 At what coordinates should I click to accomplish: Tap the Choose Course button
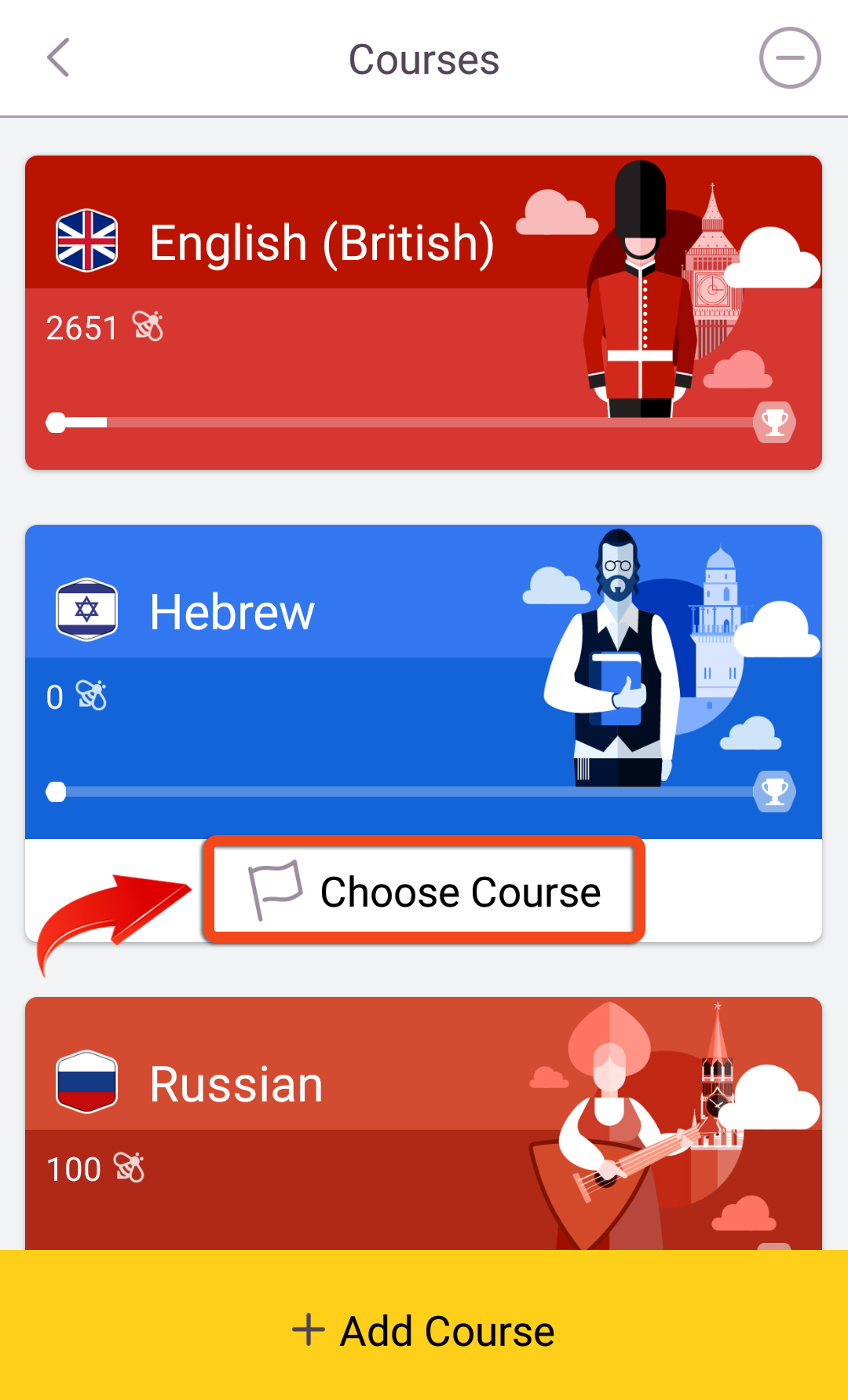tap(424, 891)
